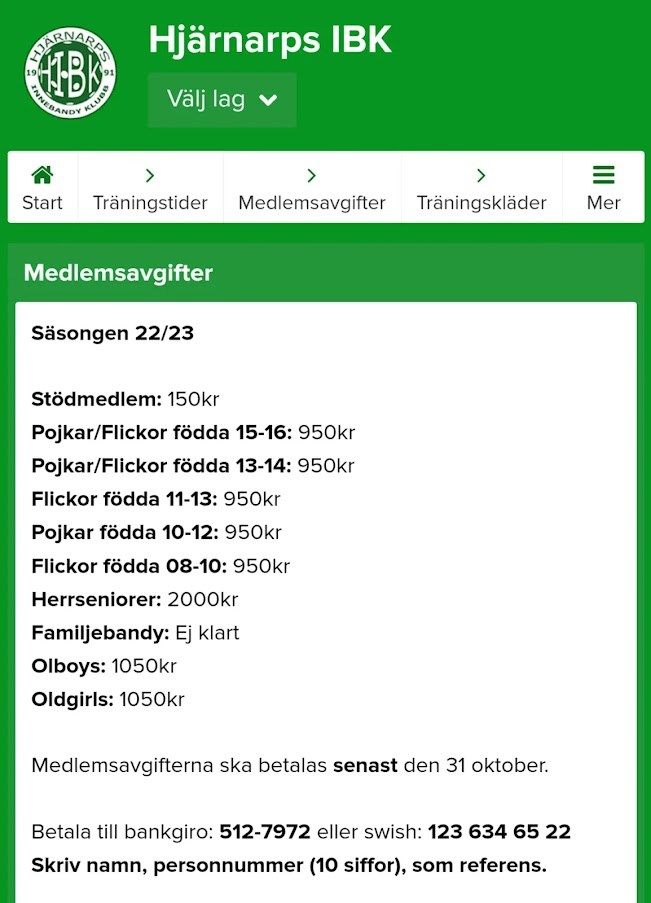Open the Mer hamburger menu
This screenshot has width=651, height=903.
pyautogui.click(x=603, y=188)
